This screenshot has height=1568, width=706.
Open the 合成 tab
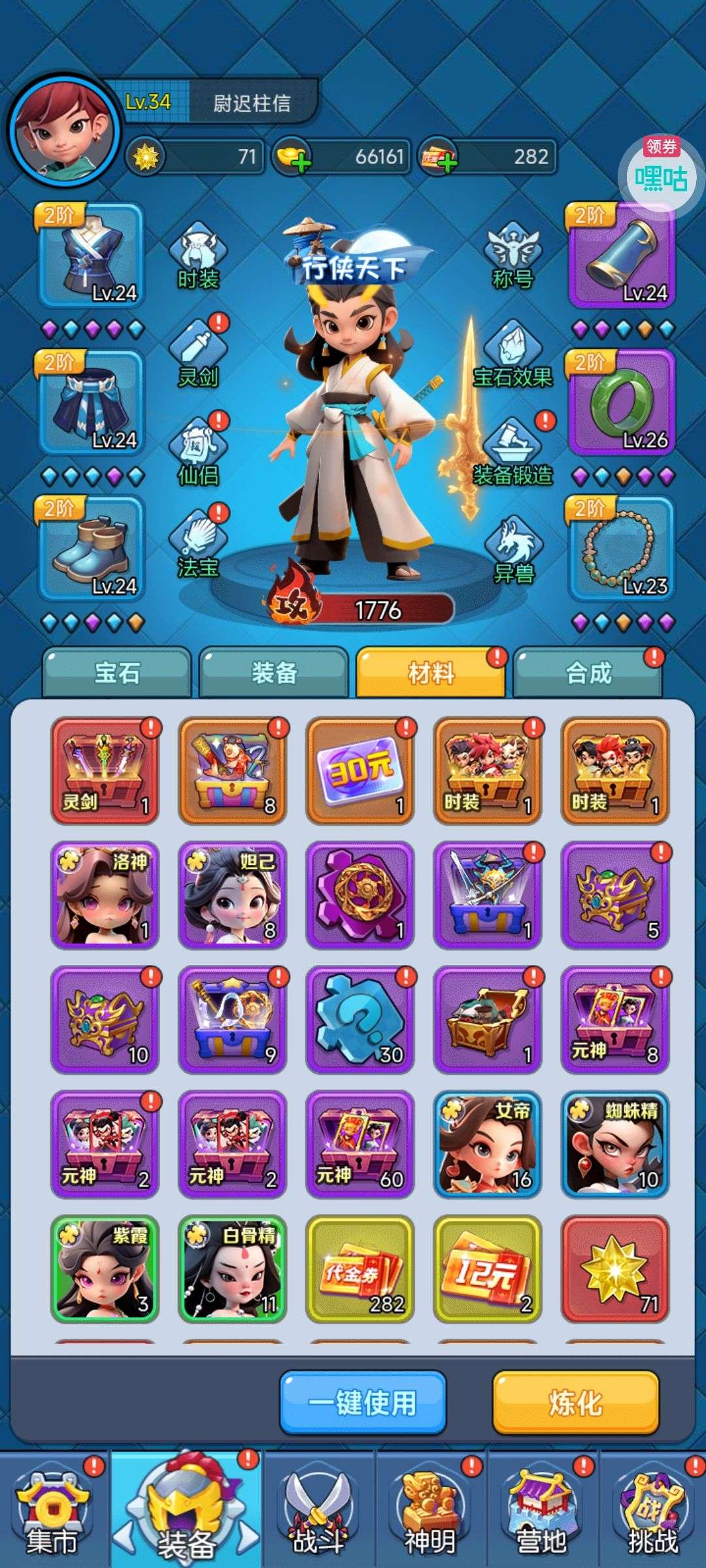(588, 672)
